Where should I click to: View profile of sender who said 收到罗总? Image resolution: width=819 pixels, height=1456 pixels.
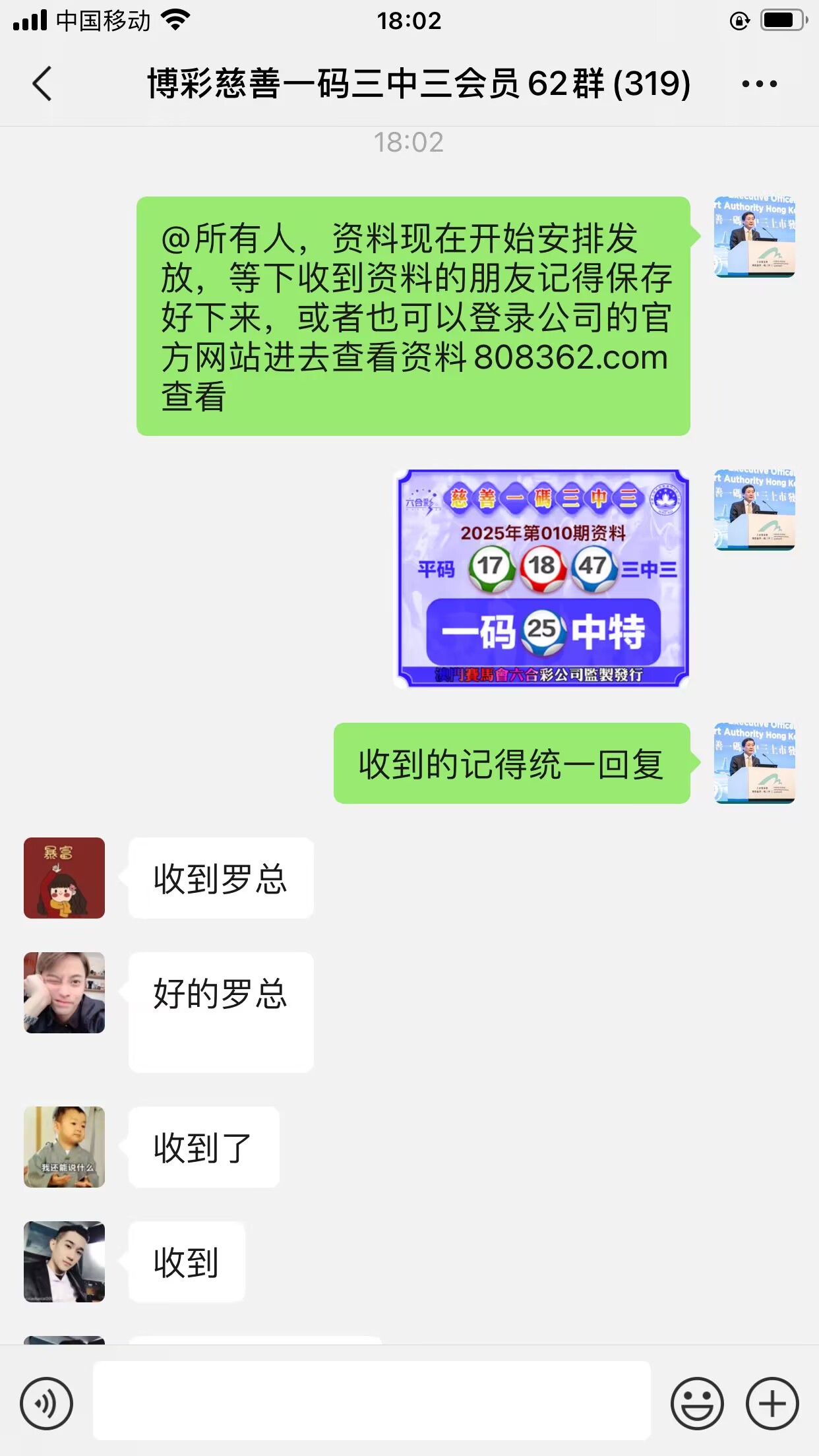(x=64, y=878)
